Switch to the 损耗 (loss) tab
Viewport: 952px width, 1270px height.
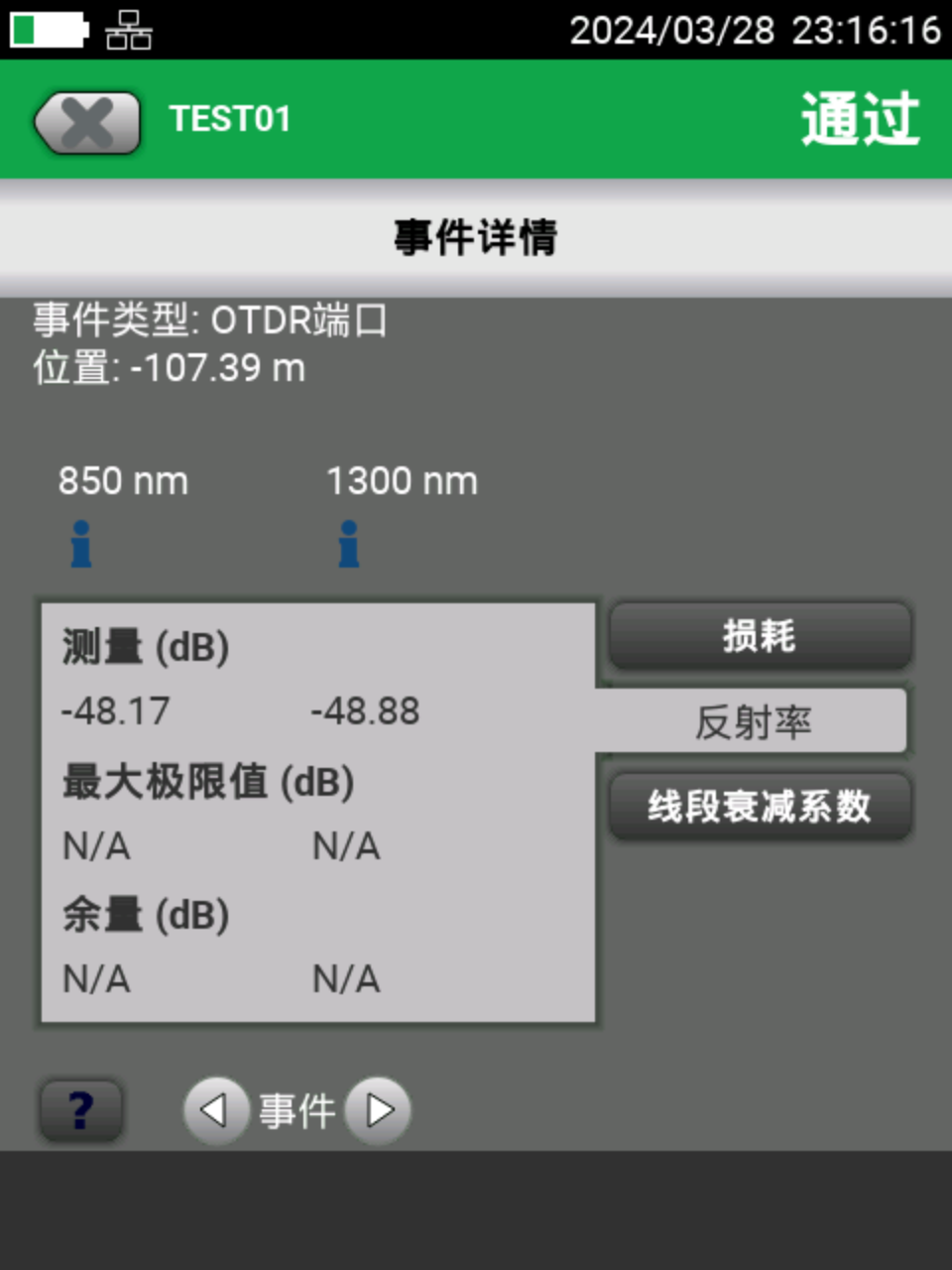(x=760, y=636)
